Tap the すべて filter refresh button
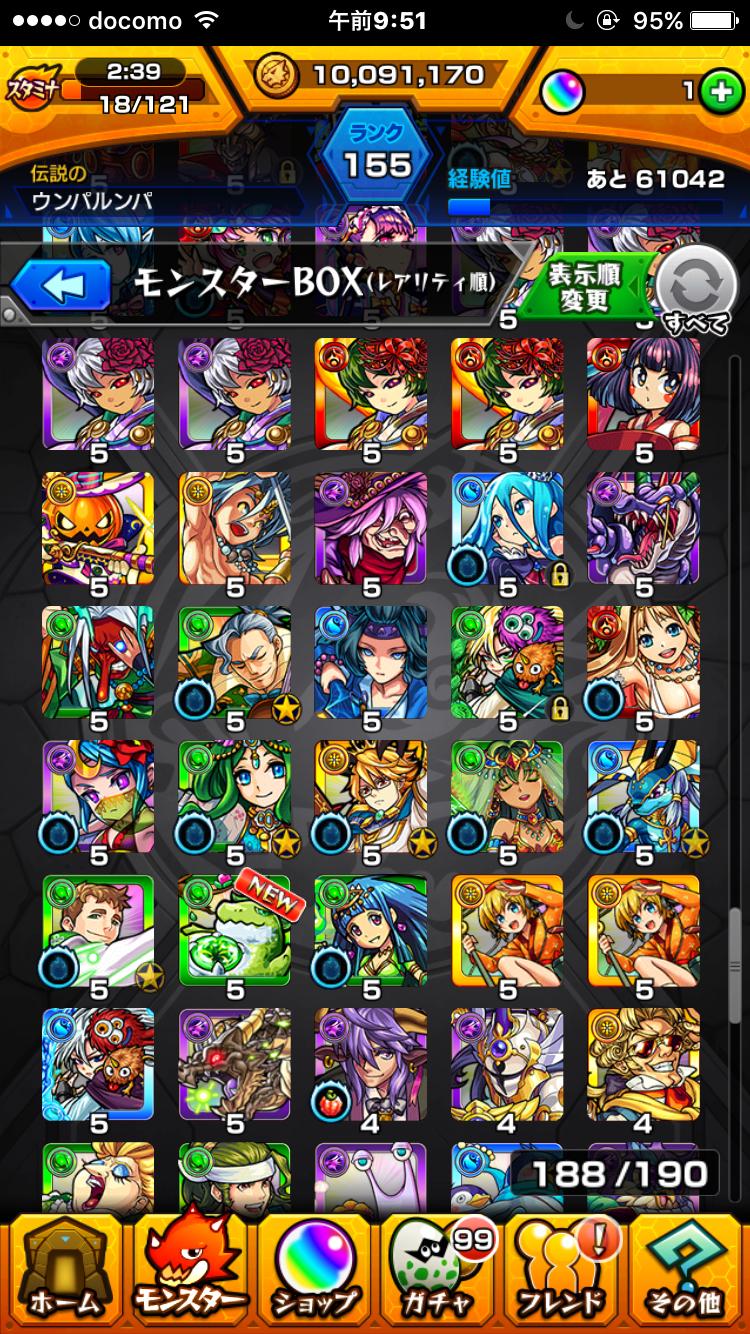Viewport: 750px width, 1334px height. click(x=694, y=288)
